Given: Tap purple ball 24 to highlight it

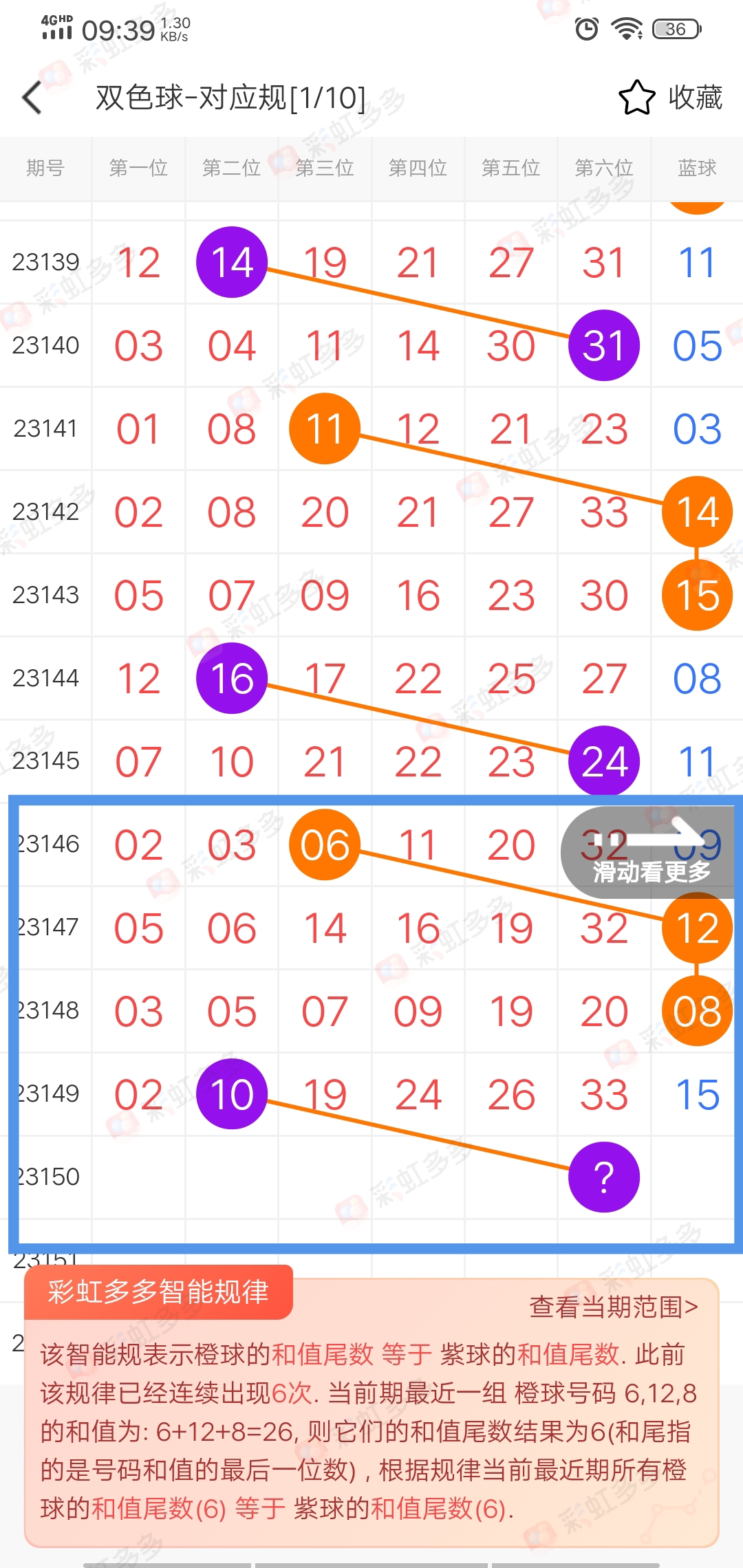Looking at the screenshot, I should tap(603, 761).
